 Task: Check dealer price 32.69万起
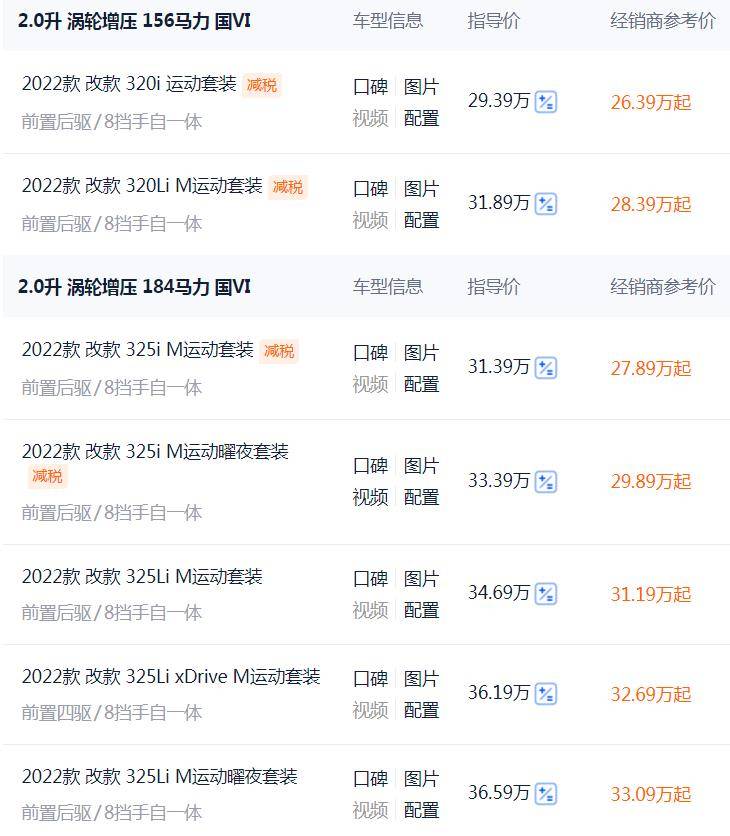pyautogui.click(x=651, y=694)
